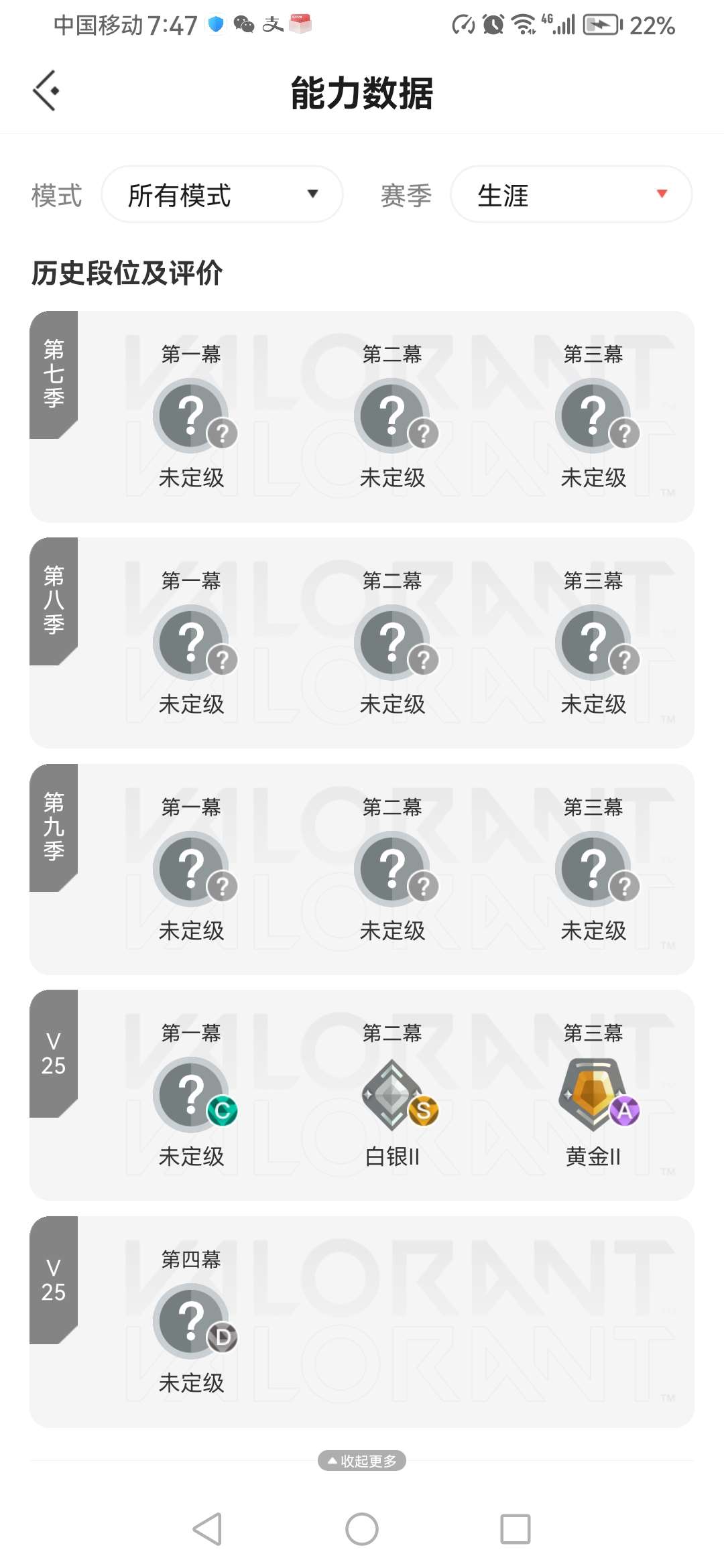This screenshot has height=1568, width=724.
Task: Tap the system home button
Action: [362, 1529]
